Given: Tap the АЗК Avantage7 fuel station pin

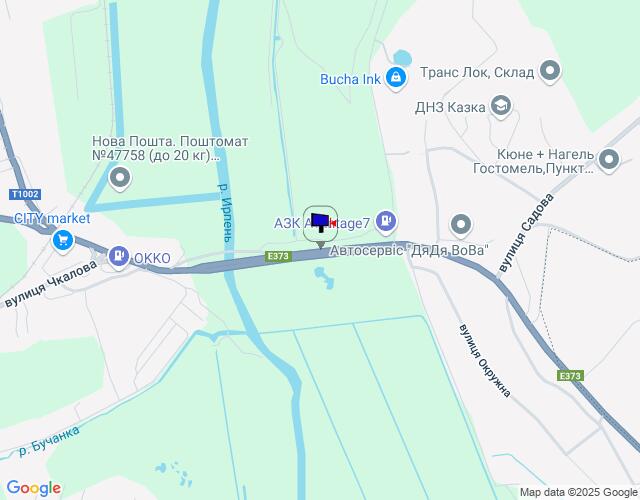Looking at the screenshot, I should 388,222.
